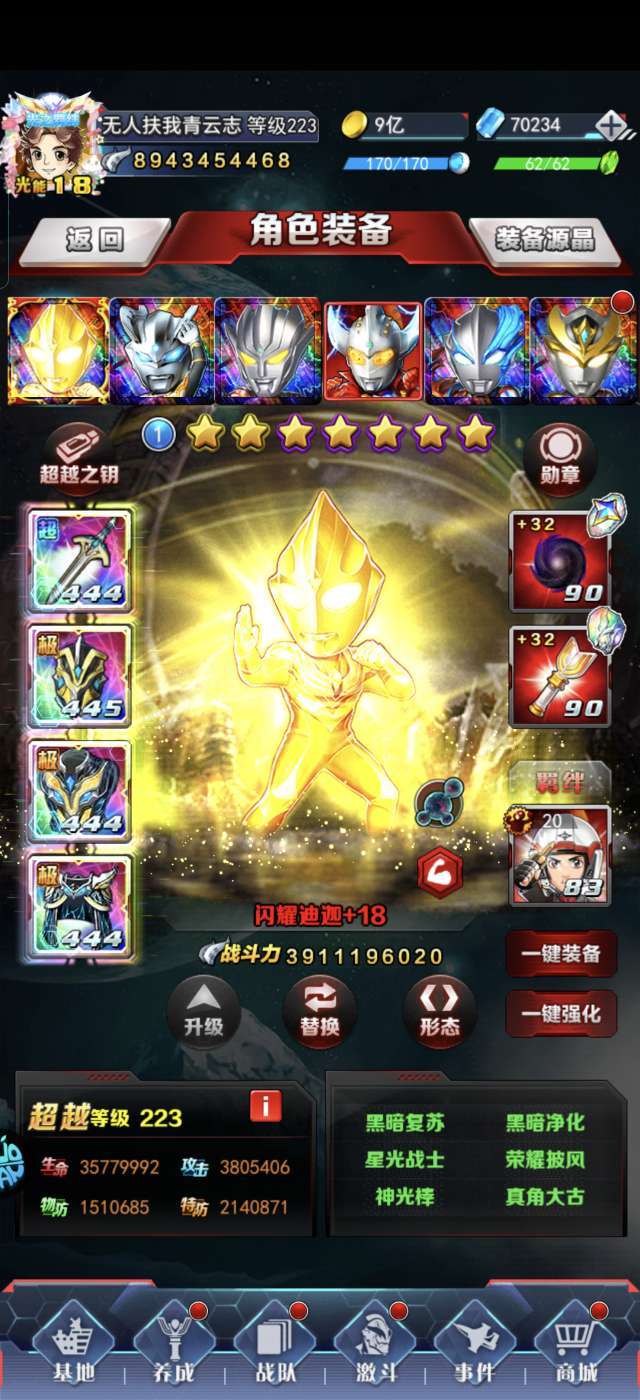The width and height of the screenshot is (640, 1400).
Task: Open the 形态 form button
Action: 439,1011
